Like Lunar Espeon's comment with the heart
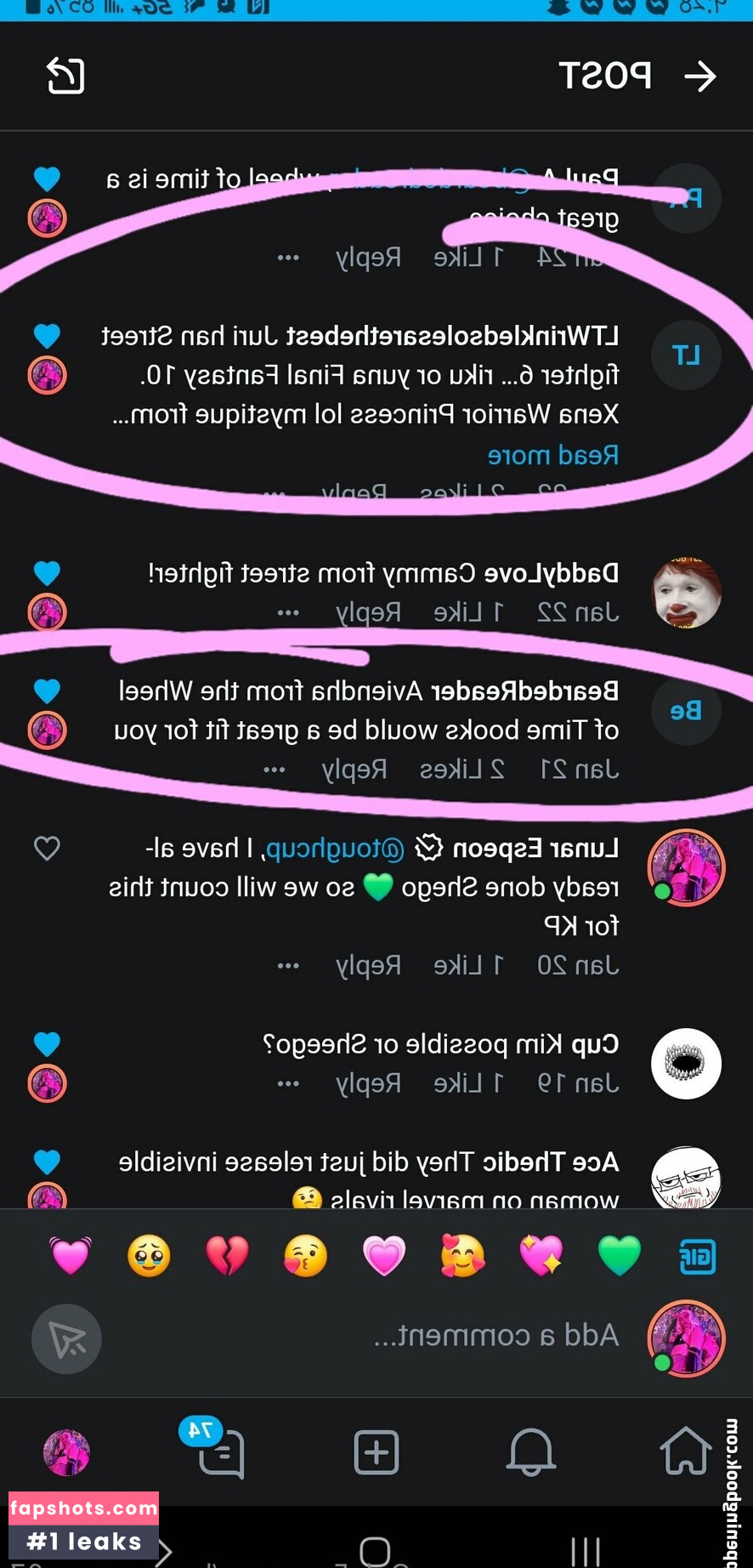This screenshot has width=753, height=1568. (x=47, y=848)
